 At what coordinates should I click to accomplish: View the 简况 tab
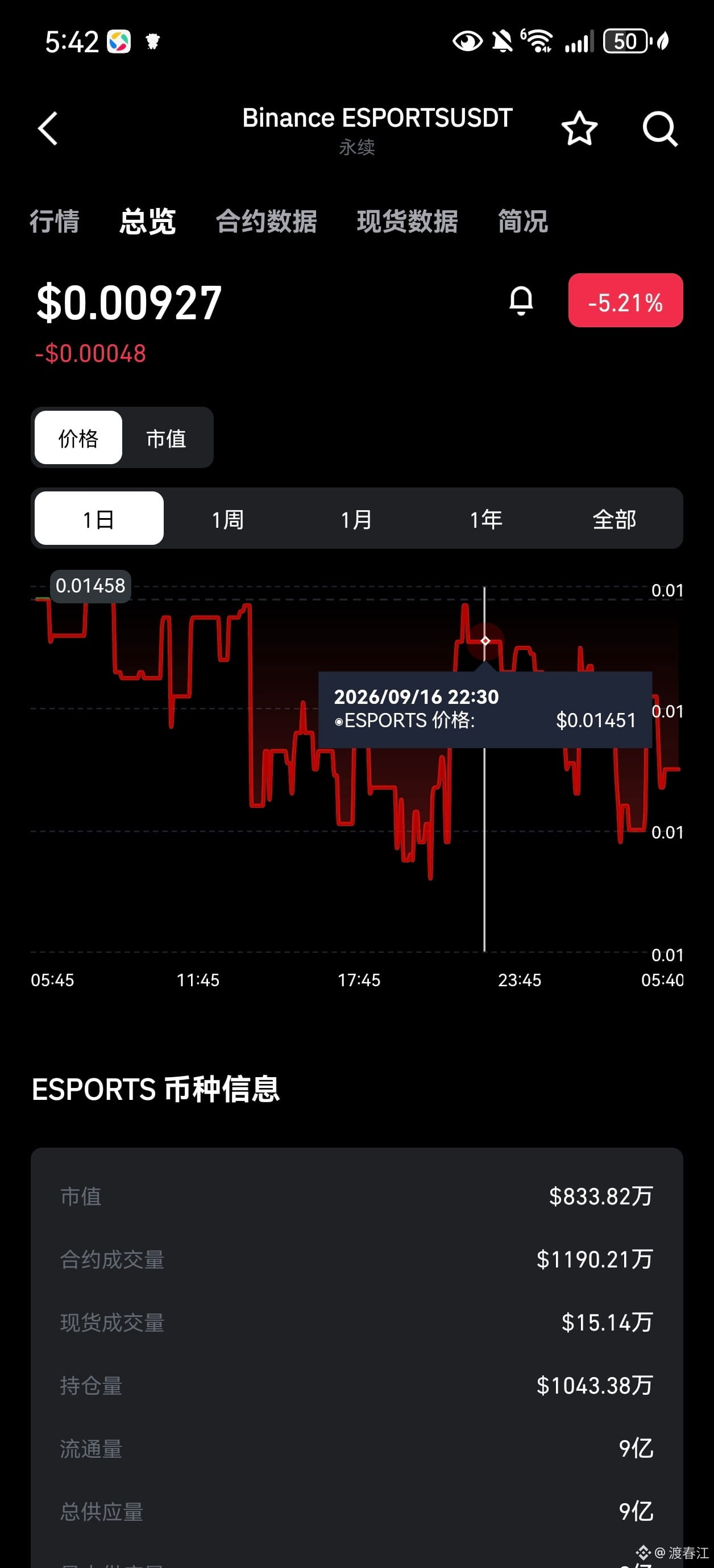click(x=522, y=221)
